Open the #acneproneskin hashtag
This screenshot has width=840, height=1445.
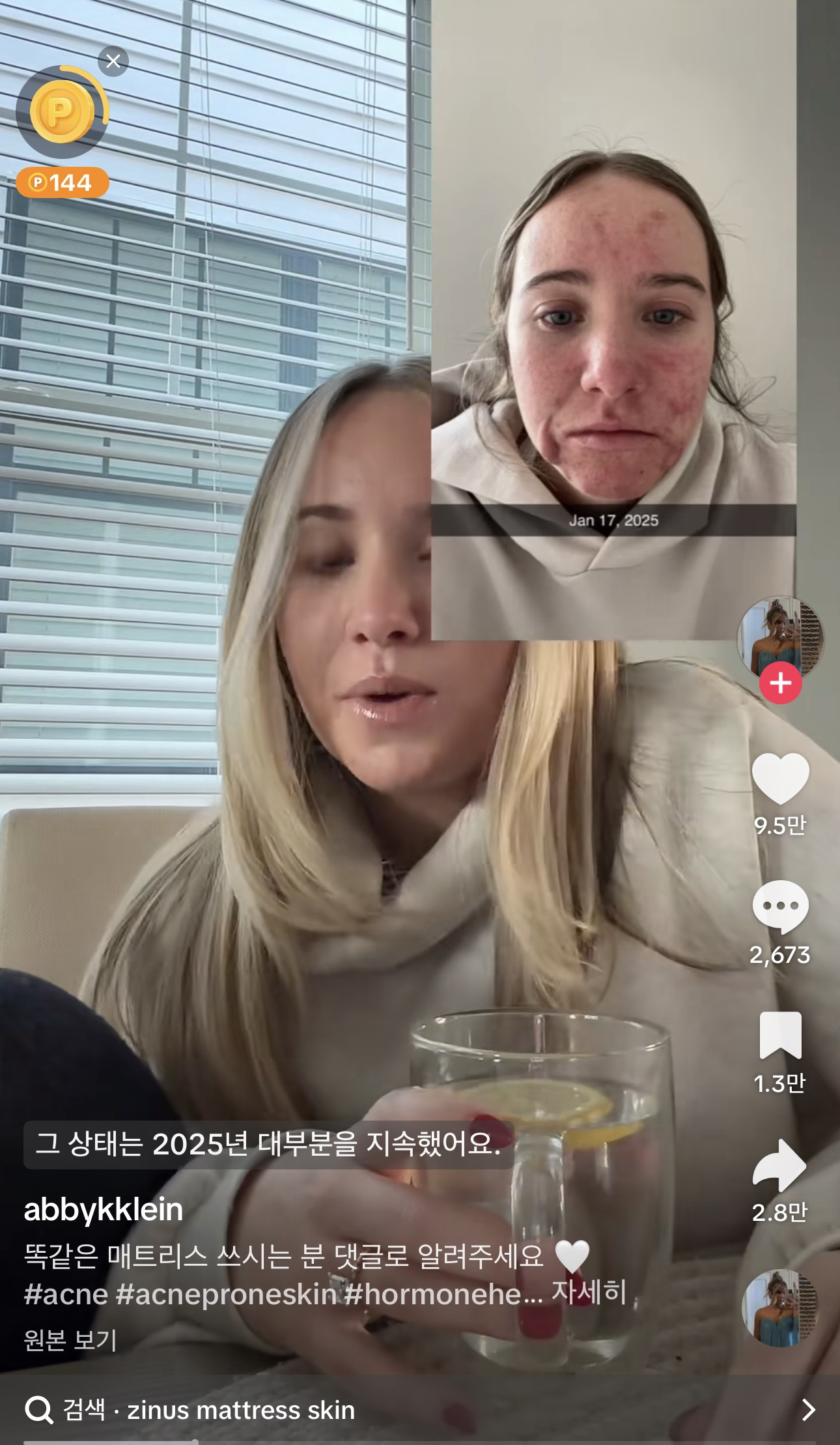tap(226, 1295)
